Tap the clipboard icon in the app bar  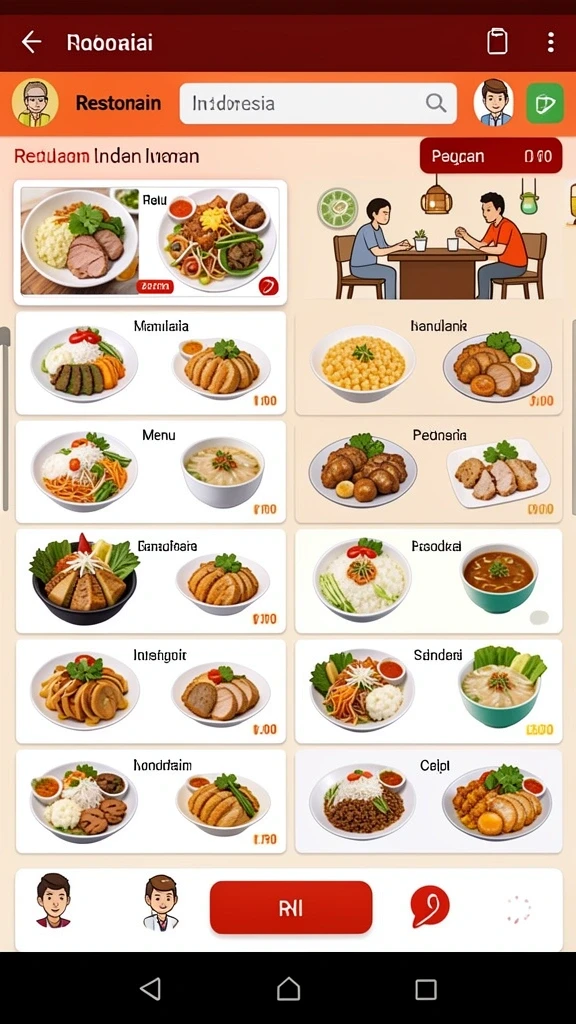coord(497,42)
